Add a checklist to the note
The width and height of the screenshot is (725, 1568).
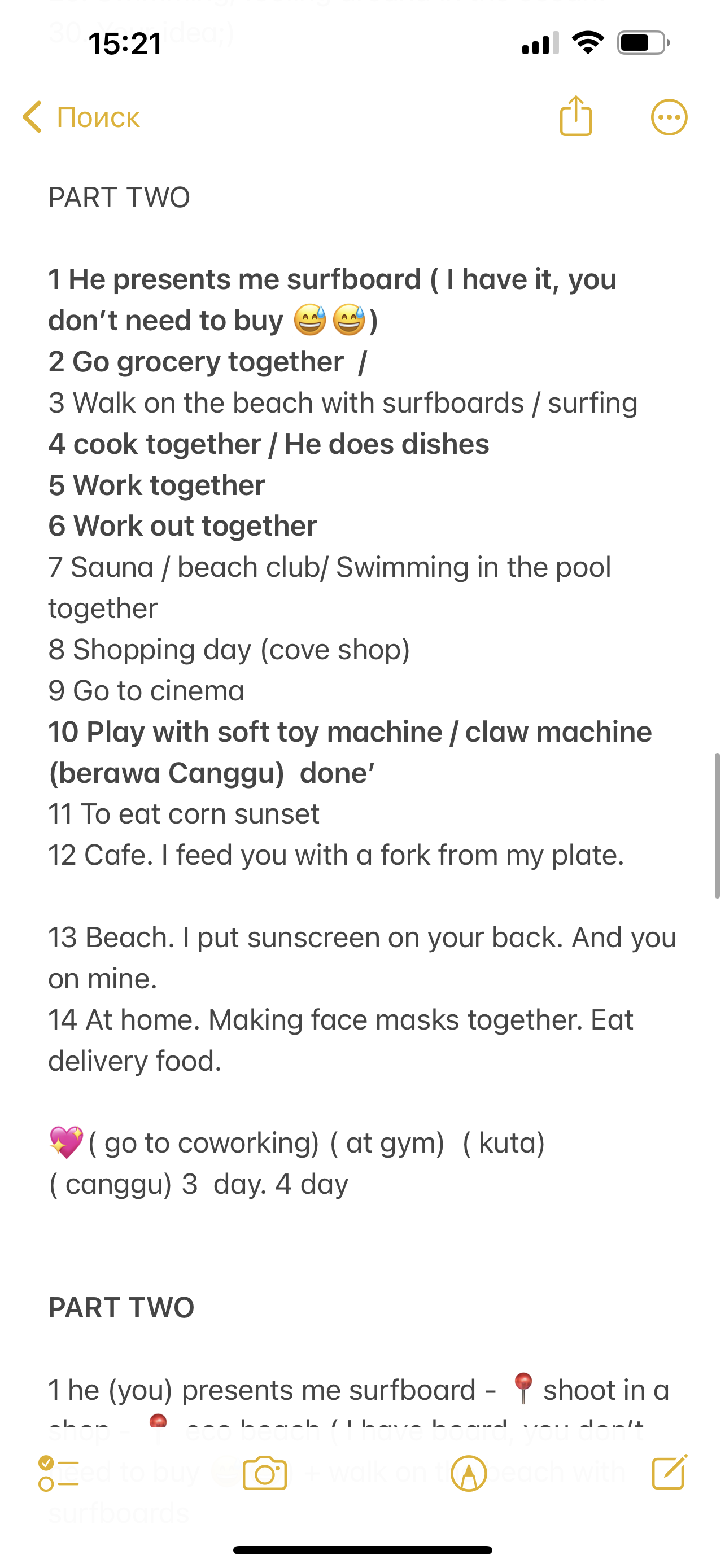pyautogui.click(x=58, y=1473)
